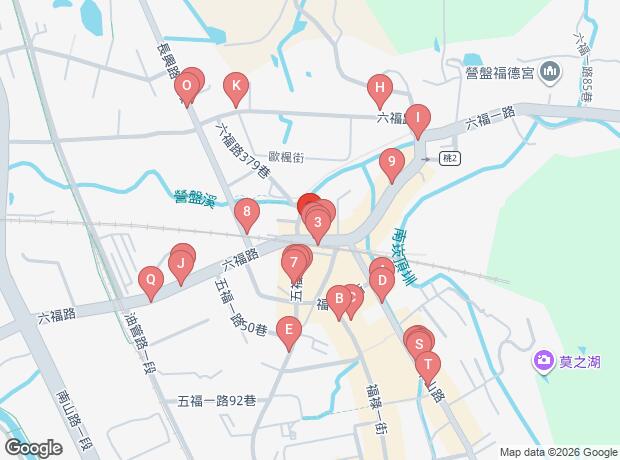Image resolution: width=620 pixels, height=460 pixels.
Task: Tap the map pin labeled O
Action: click(186, 89)
